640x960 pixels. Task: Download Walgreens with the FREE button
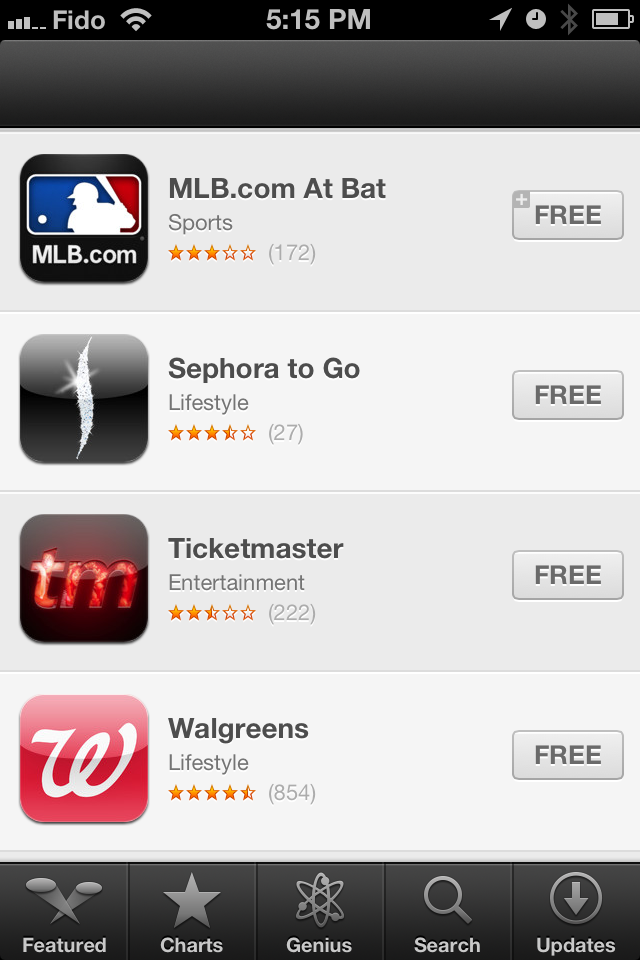(x=567, y=755)
